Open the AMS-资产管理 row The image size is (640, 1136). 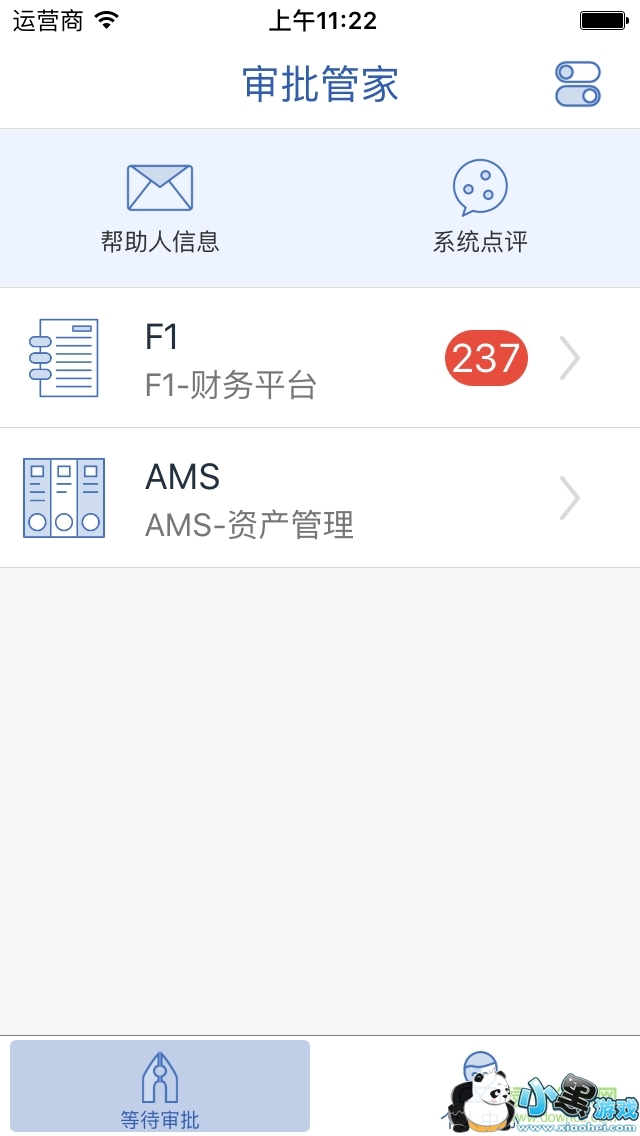[x=320, y=498]
